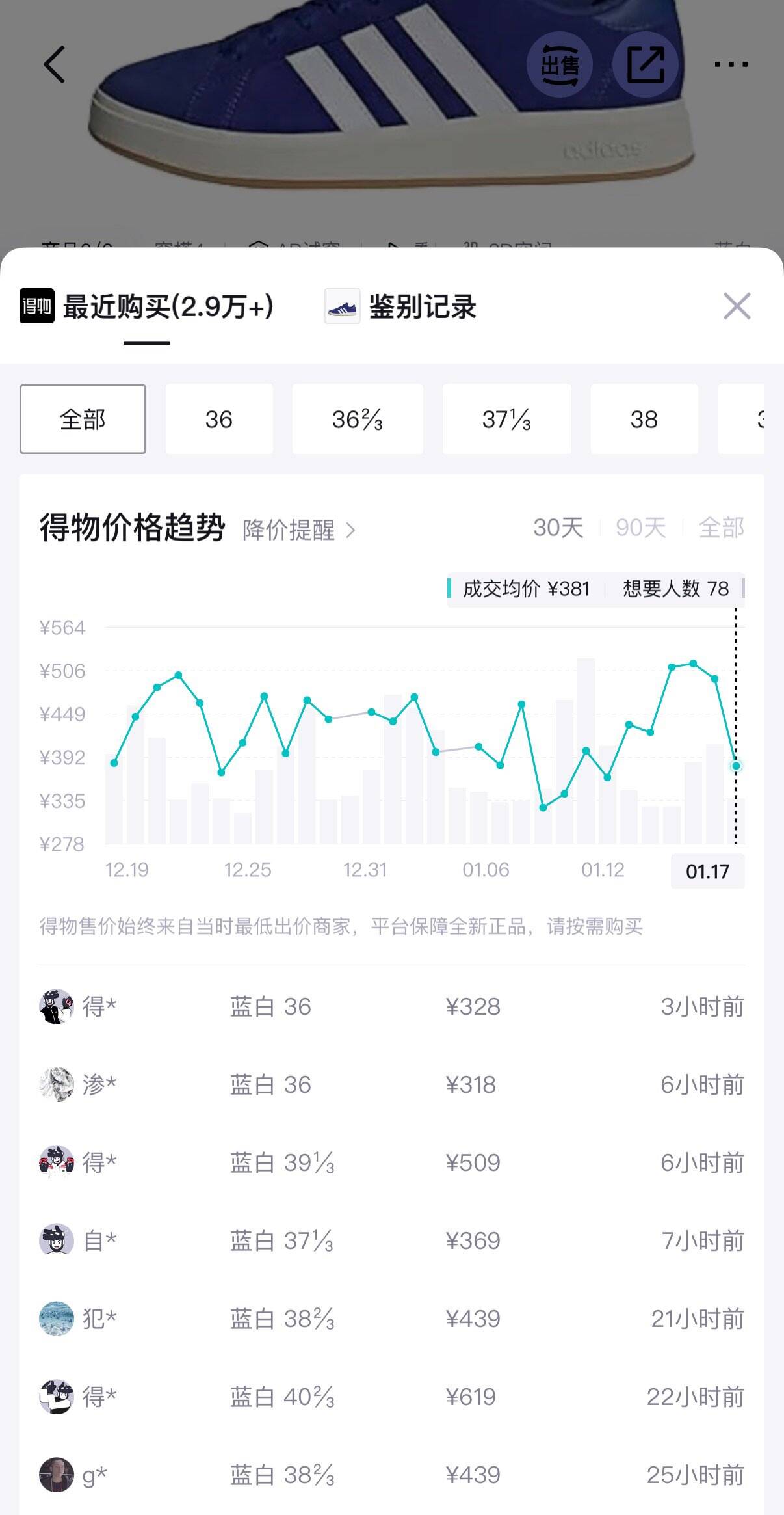Show the 全部 price trend range
The image size is (784, 1515).
(721, 528)
